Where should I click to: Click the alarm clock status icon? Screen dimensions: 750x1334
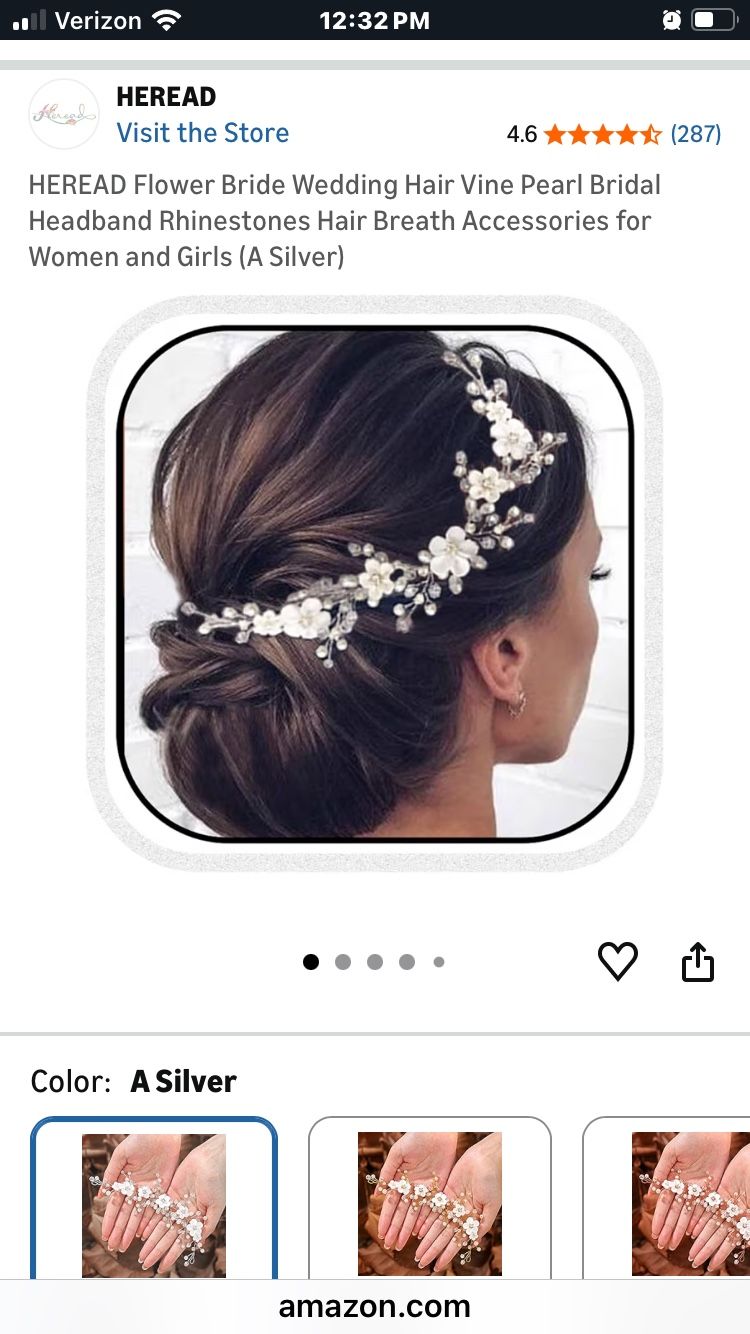point(672,19)
